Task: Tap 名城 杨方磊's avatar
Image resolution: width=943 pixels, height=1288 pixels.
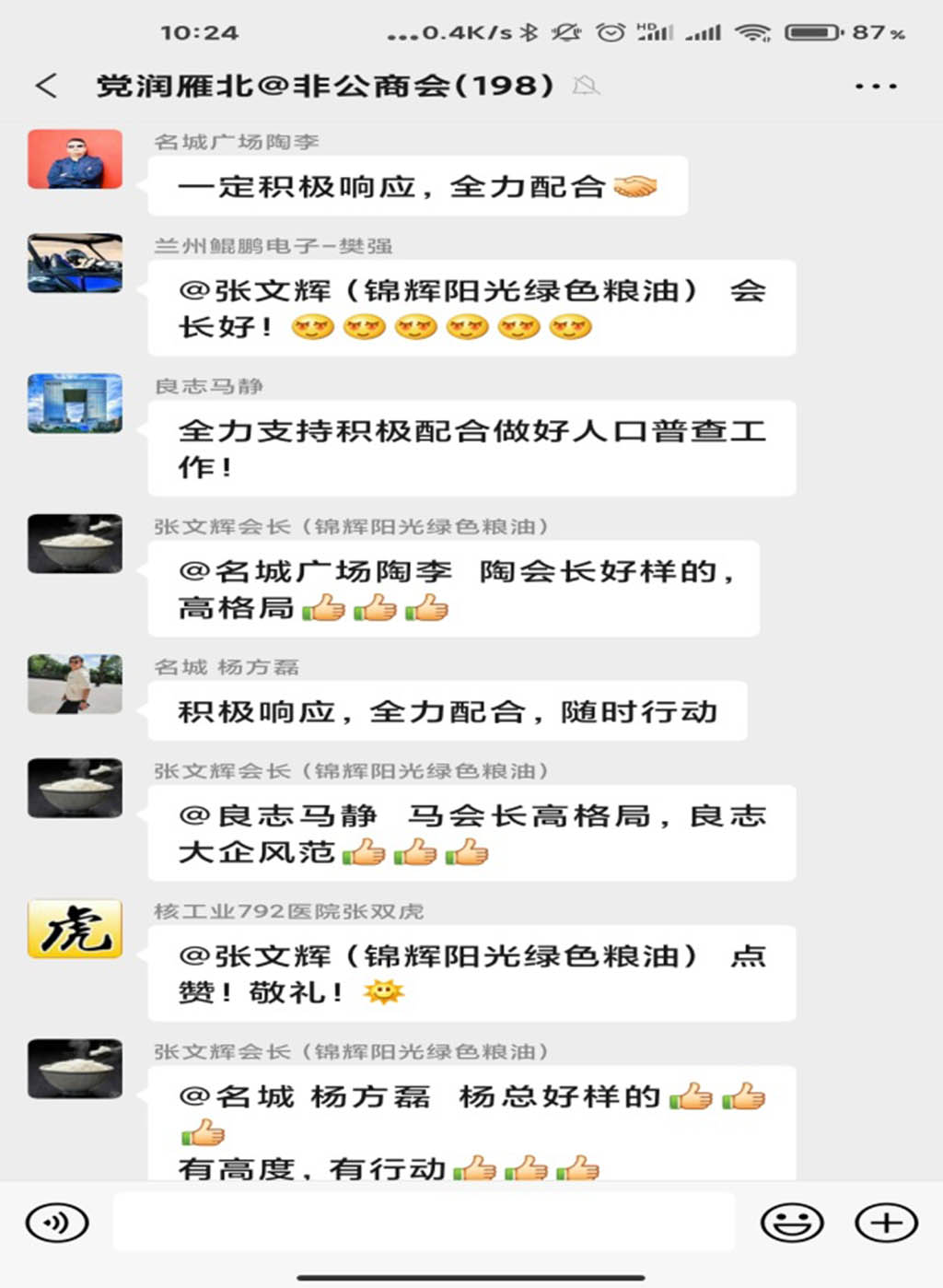Action: pos(75,685)
